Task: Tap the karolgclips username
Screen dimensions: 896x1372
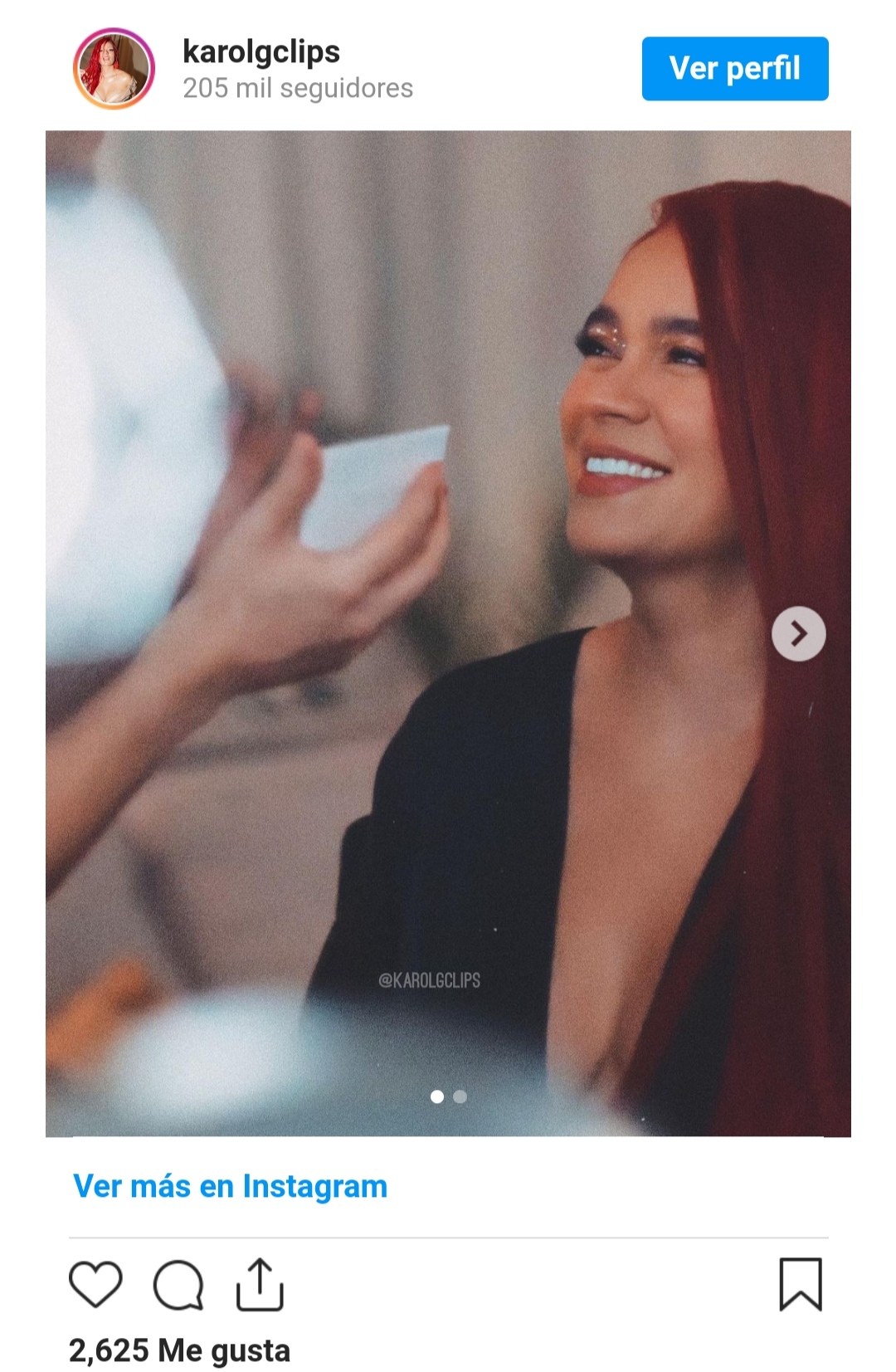Action: [261, 52]
